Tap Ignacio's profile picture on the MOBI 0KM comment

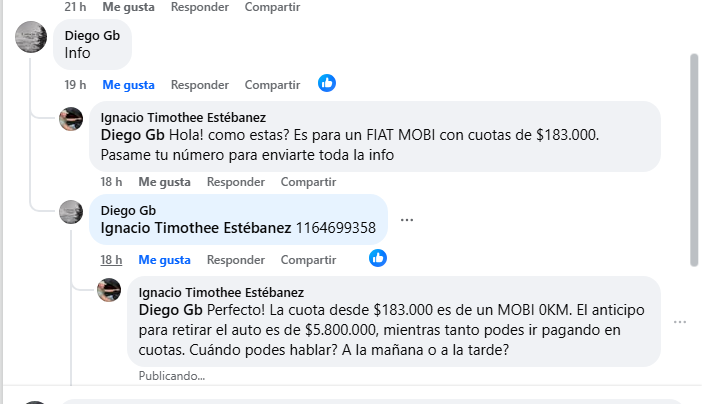tap(109, 291)
